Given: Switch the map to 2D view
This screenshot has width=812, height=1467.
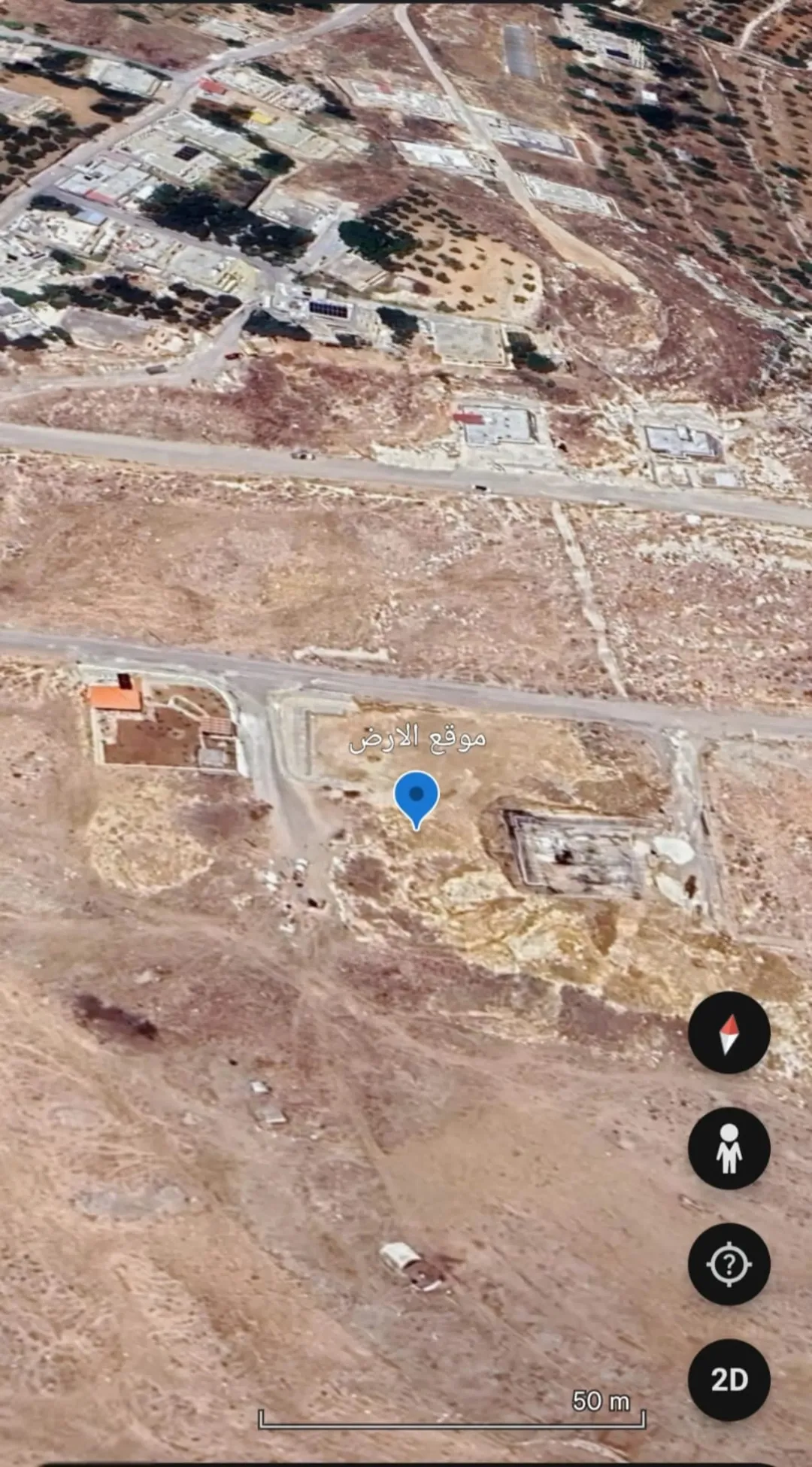Looking at the screenshot, I should tap(729, 1380).
